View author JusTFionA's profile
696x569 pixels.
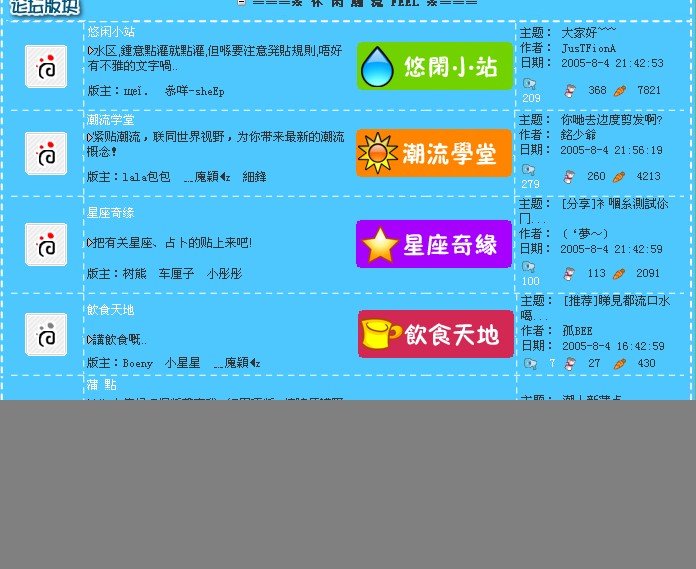(588, 48)
